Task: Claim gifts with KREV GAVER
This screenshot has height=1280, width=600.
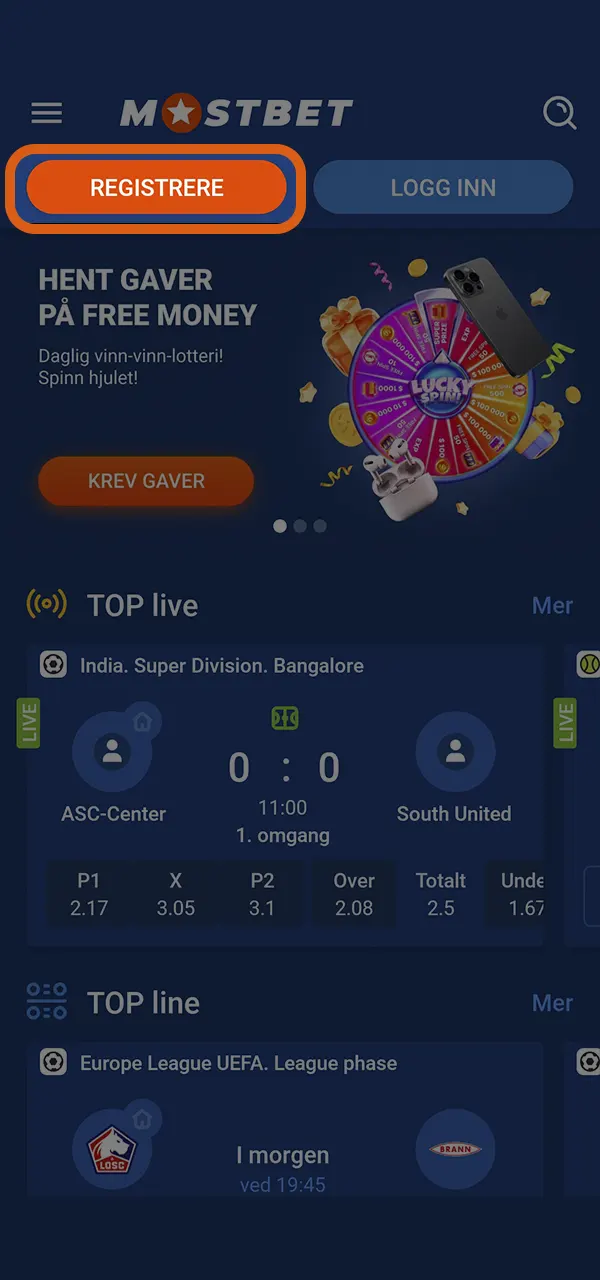Action: pos(146,481)
